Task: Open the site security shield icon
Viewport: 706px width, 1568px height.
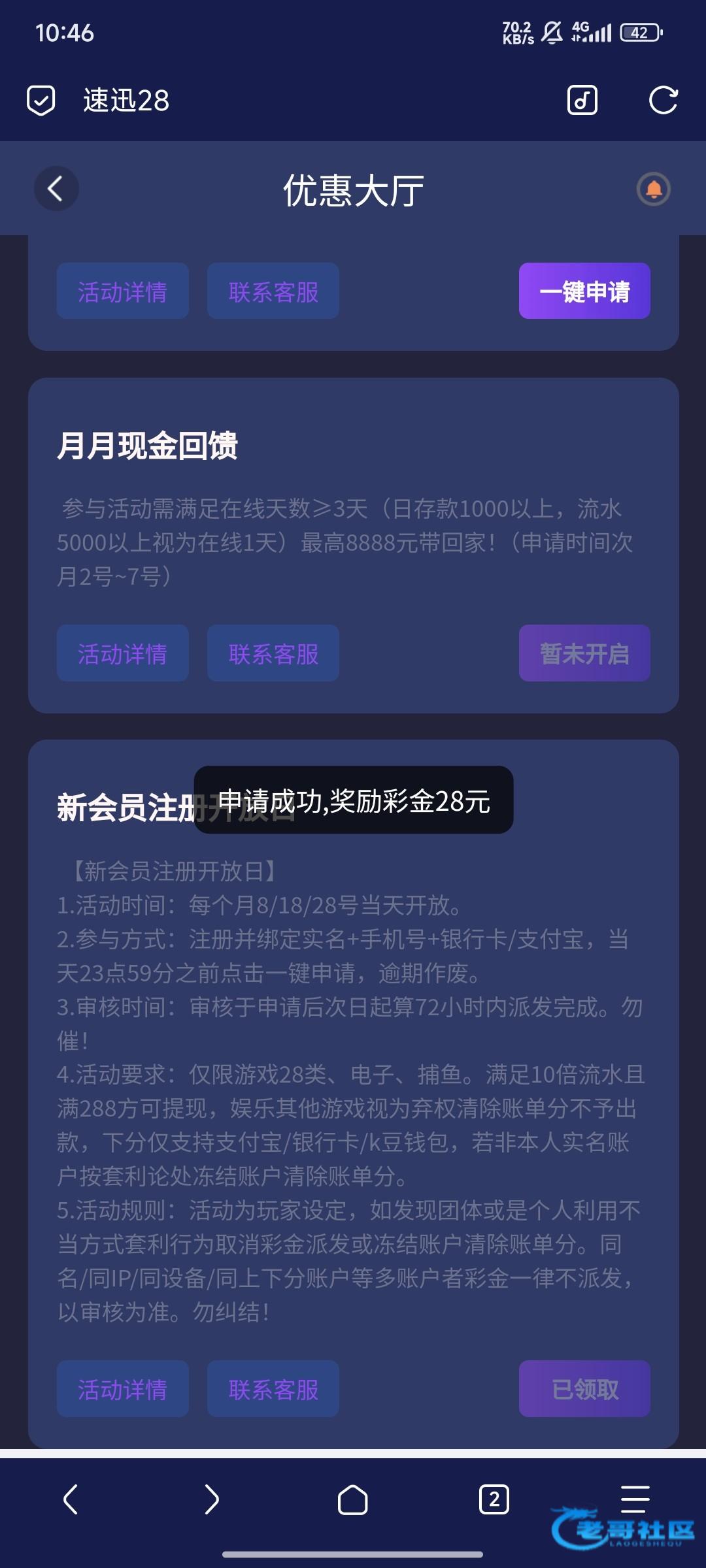Action: (x=41, y=101)
